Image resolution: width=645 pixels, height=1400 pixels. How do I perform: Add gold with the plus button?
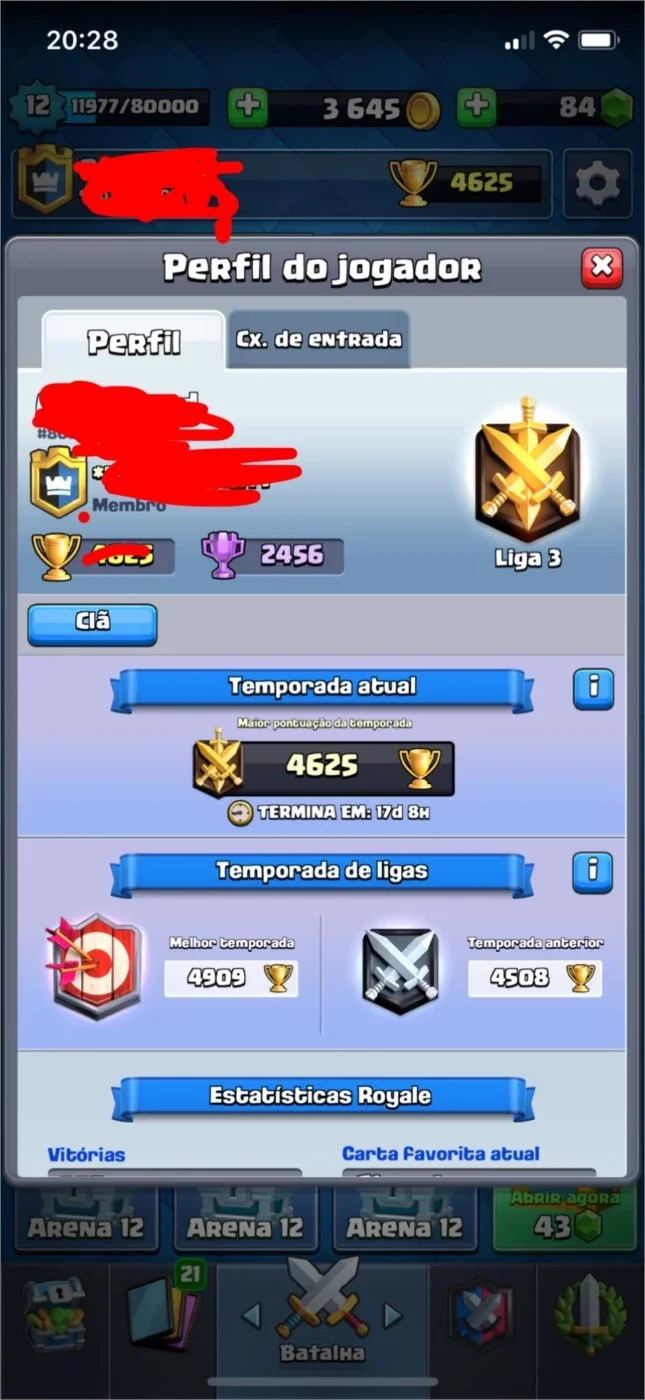[x=248, y=107]
